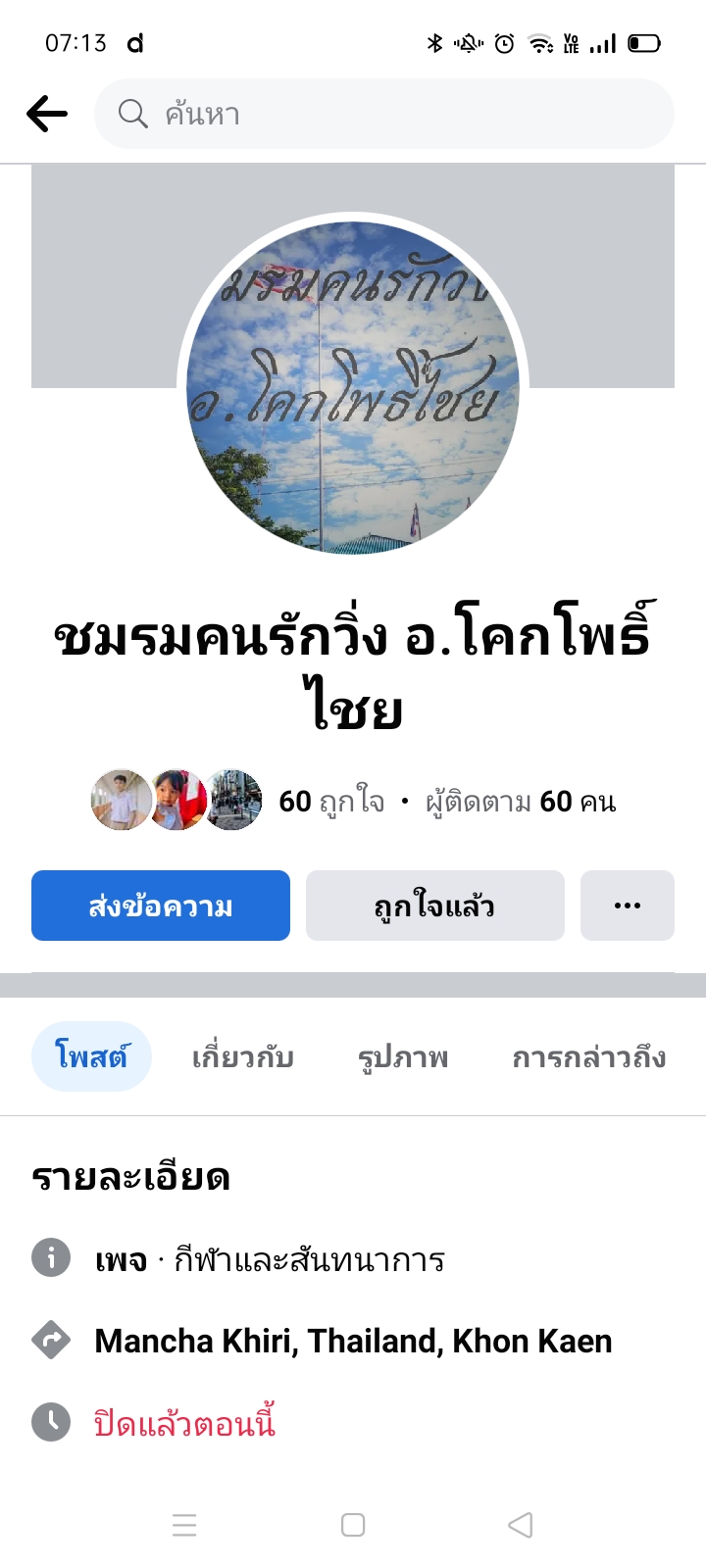Go back using the top arrow
The width and height of the screenshot is (706, 1568).
click(x=47, y=114)
